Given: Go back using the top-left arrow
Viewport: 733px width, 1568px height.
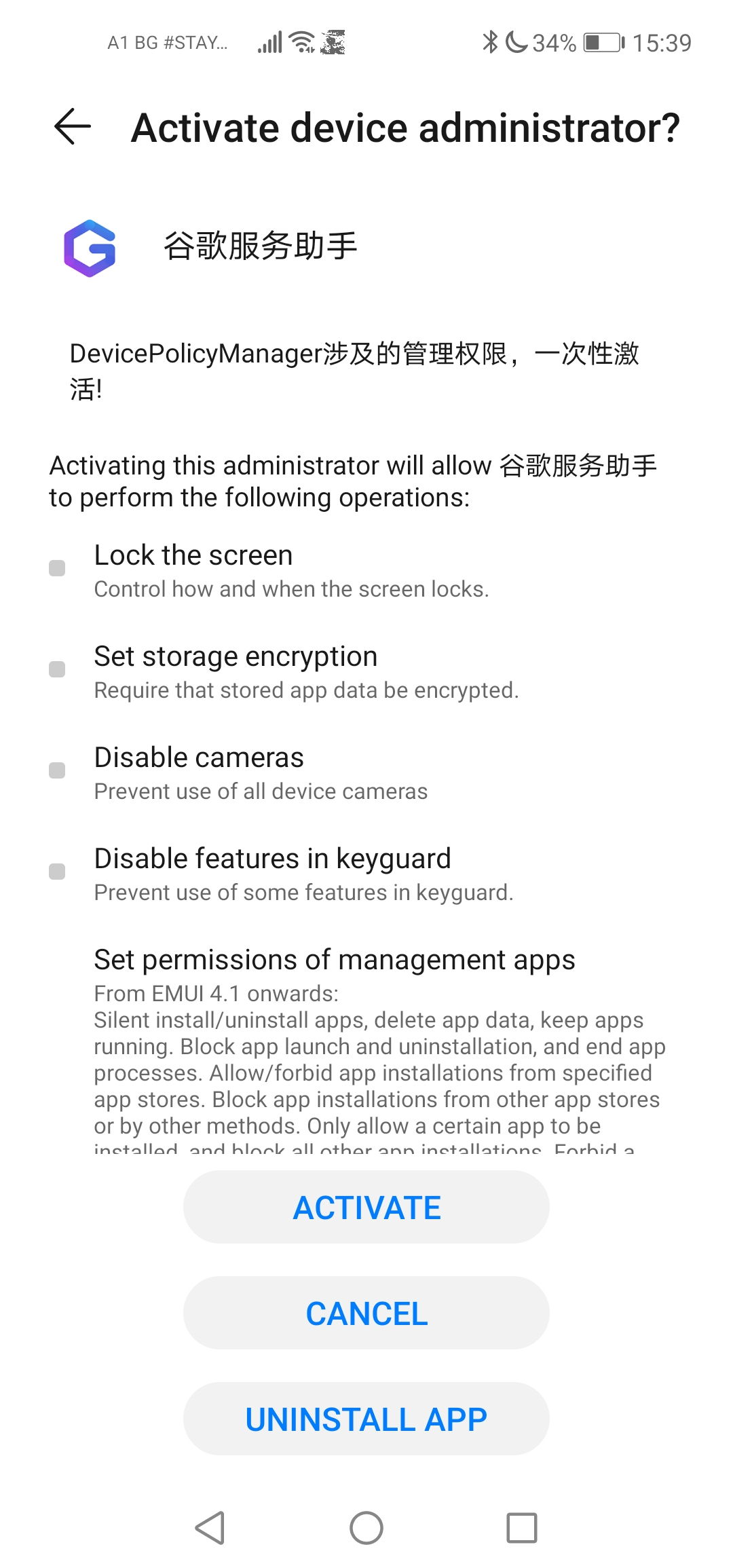Looking at the screenshot, I should (73, 127).
